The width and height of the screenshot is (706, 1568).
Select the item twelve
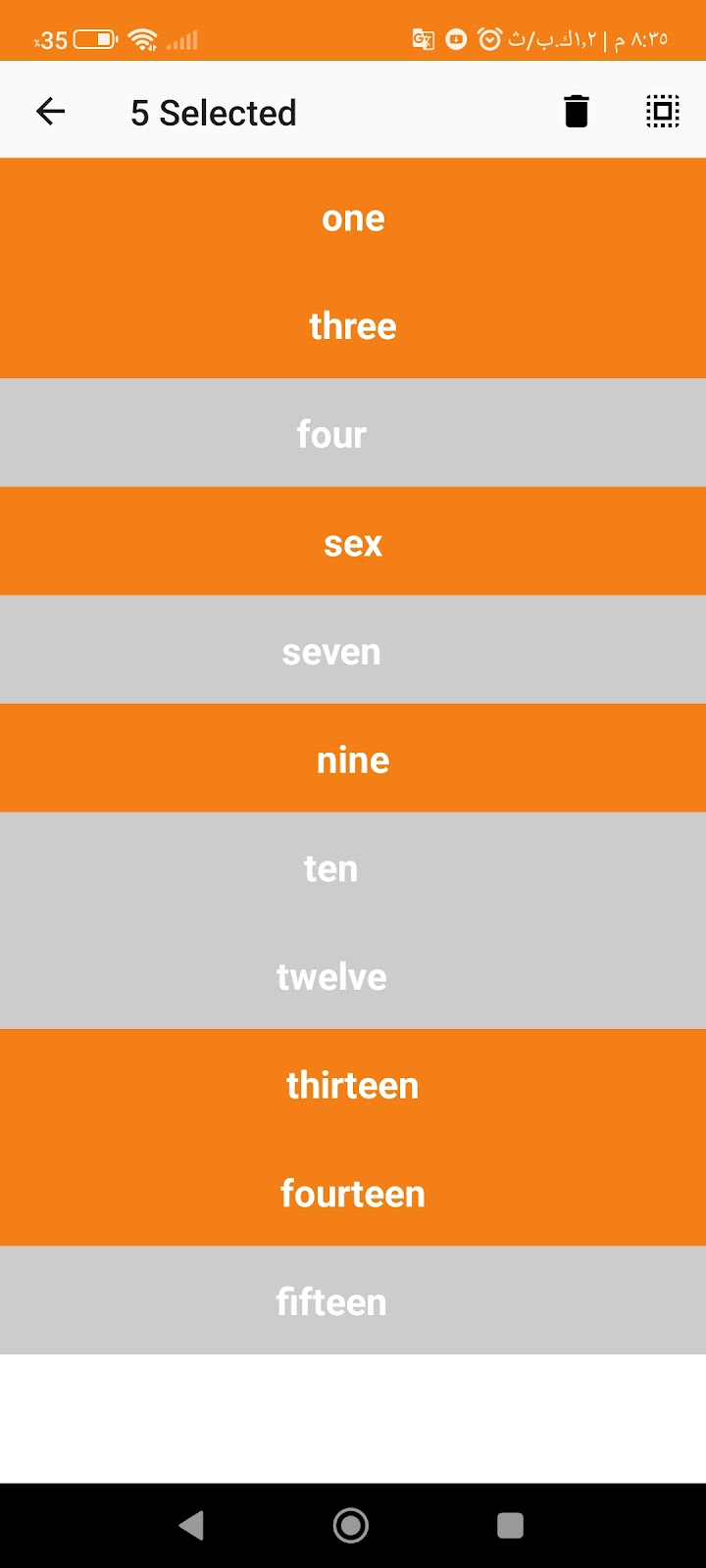click(x=353, y=975)
